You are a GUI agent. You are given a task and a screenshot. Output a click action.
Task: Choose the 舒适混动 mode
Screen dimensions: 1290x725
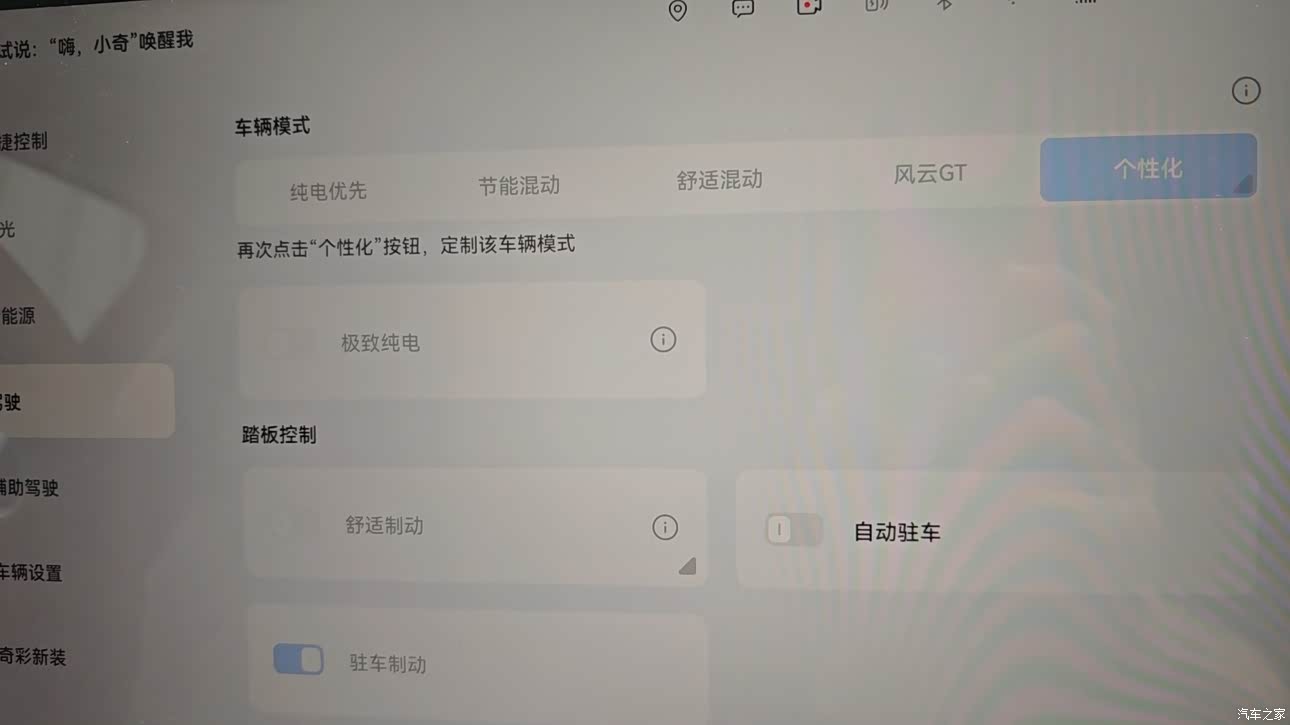click(719, 180)
